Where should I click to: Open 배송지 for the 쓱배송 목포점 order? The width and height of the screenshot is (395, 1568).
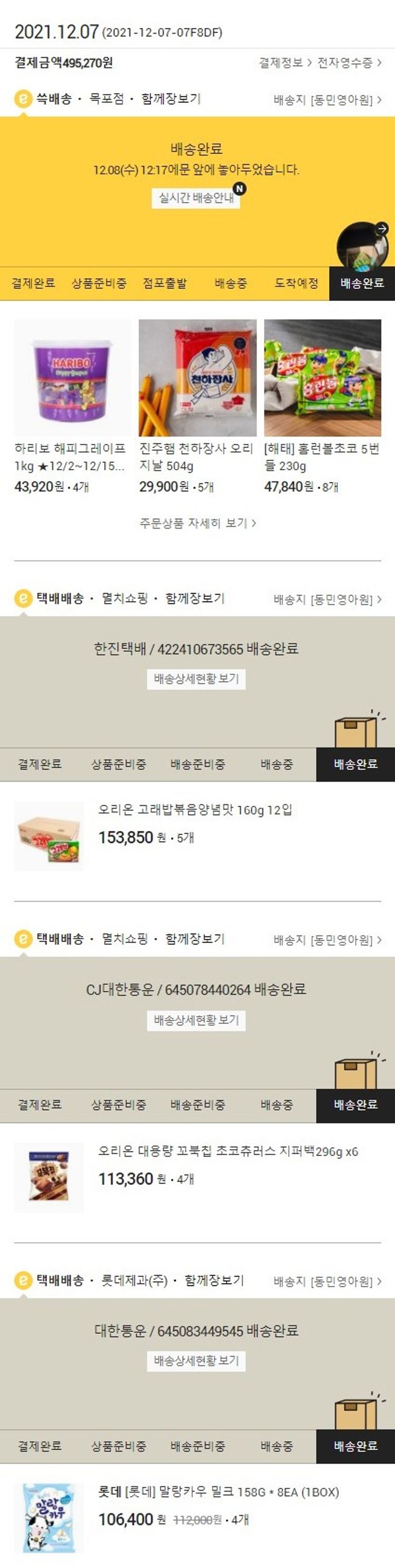point(327,100)
